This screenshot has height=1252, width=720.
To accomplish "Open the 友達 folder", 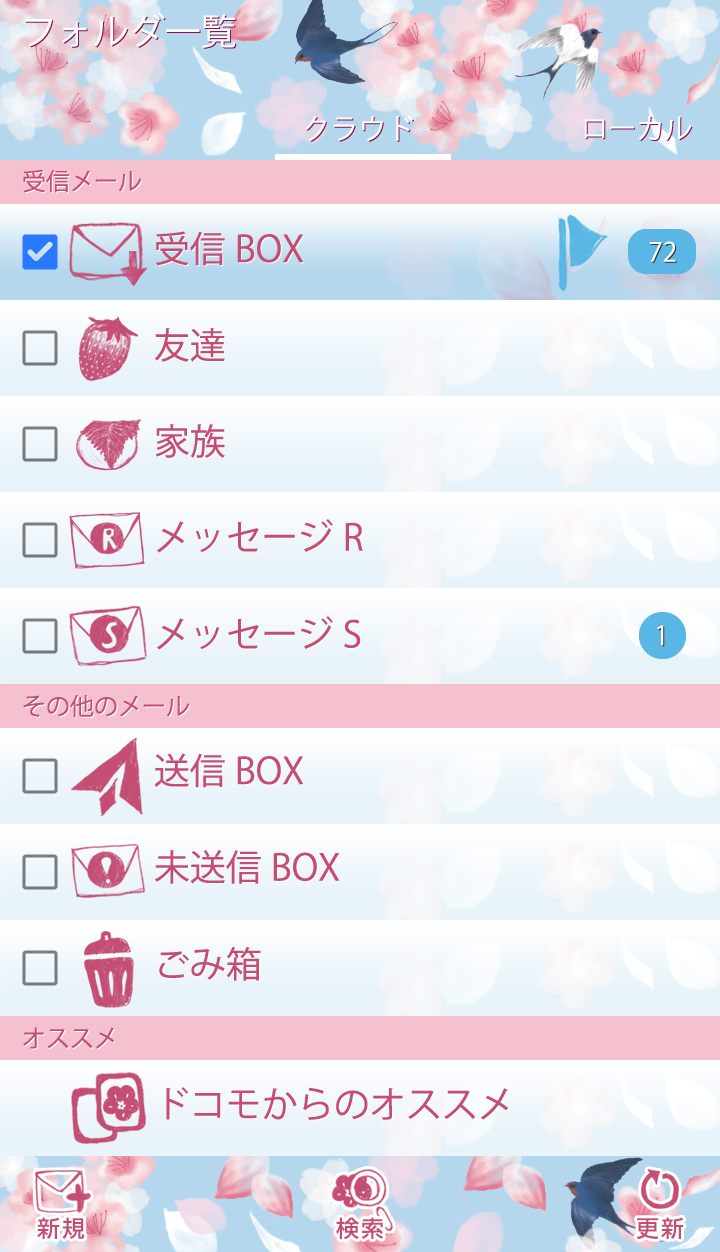I will (x=300, y=347).
